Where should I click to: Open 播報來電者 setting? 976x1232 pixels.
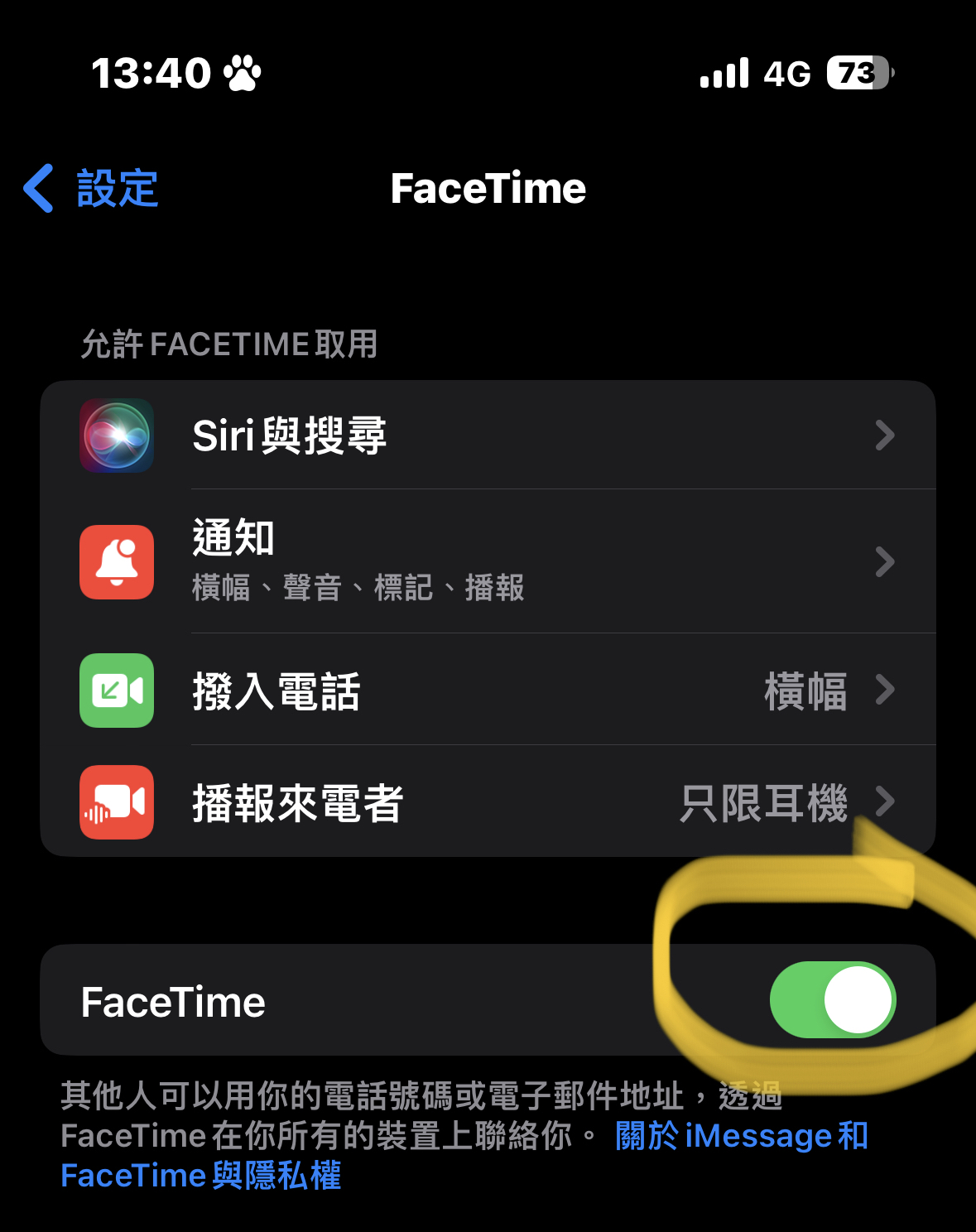pos(488,802)
